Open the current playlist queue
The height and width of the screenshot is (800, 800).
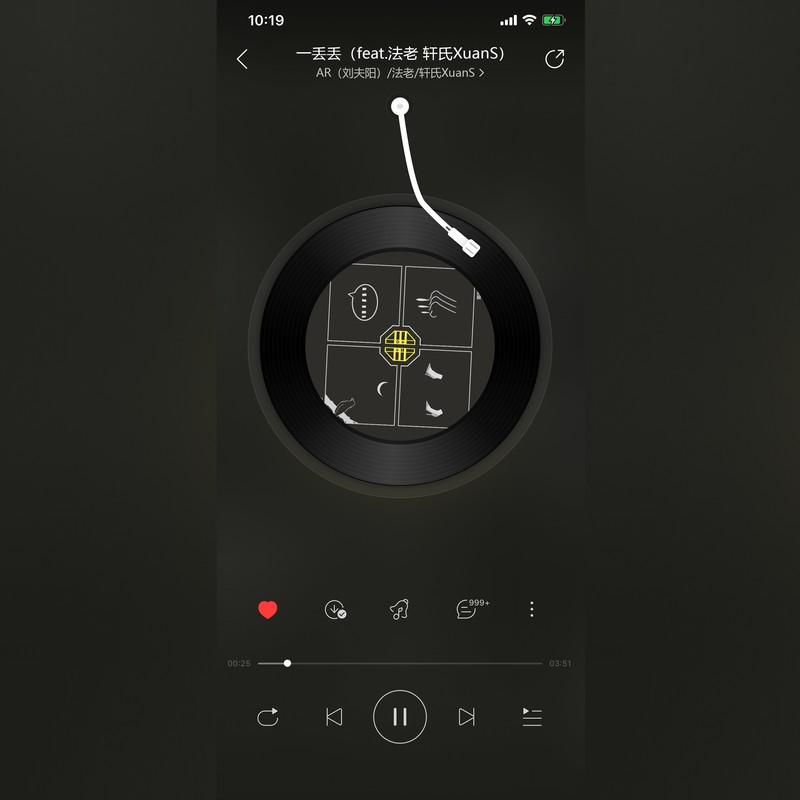pos(532,717)
